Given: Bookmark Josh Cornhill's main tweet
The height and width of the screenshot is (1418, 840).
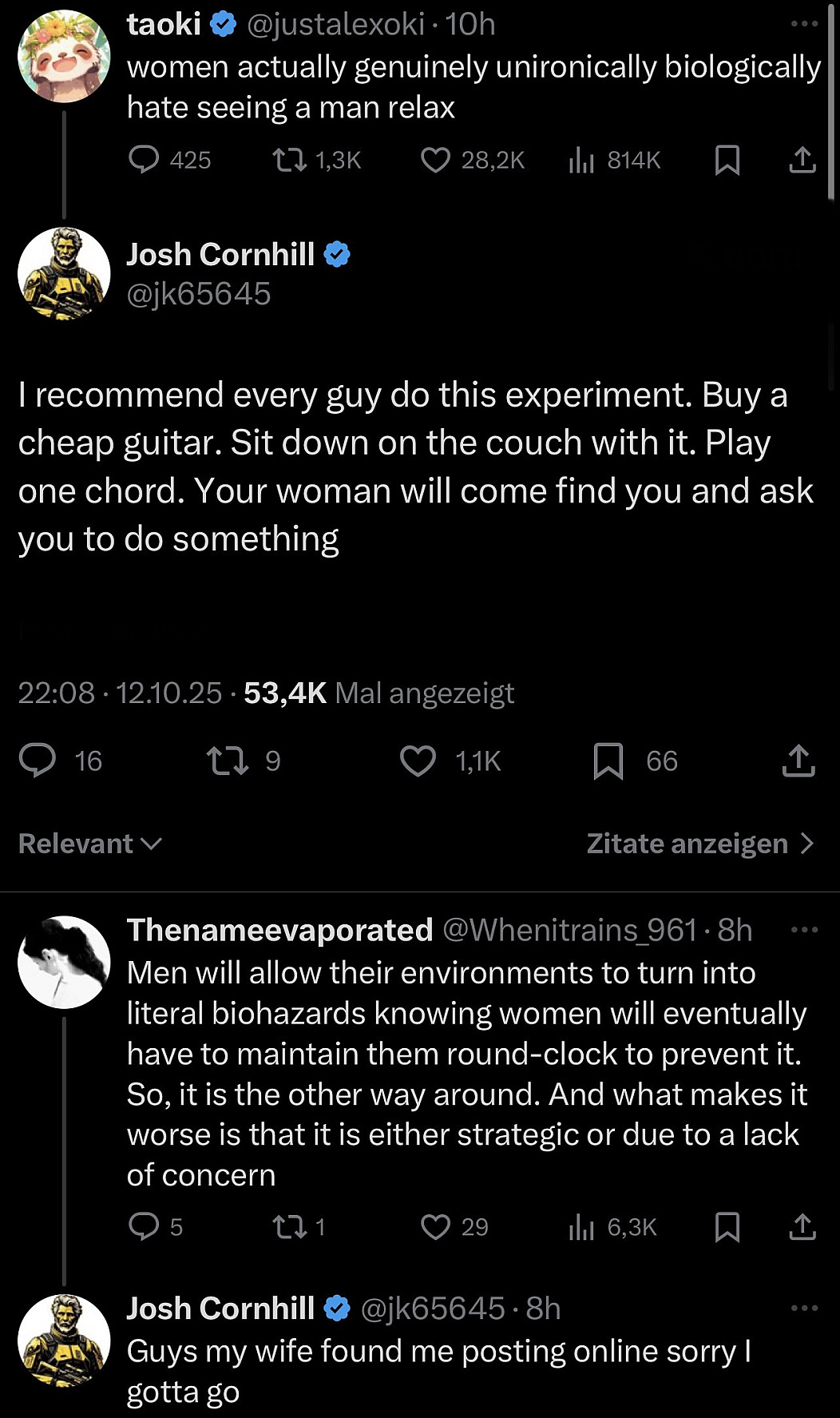Looking at the screenshot, I should (608, 761).
